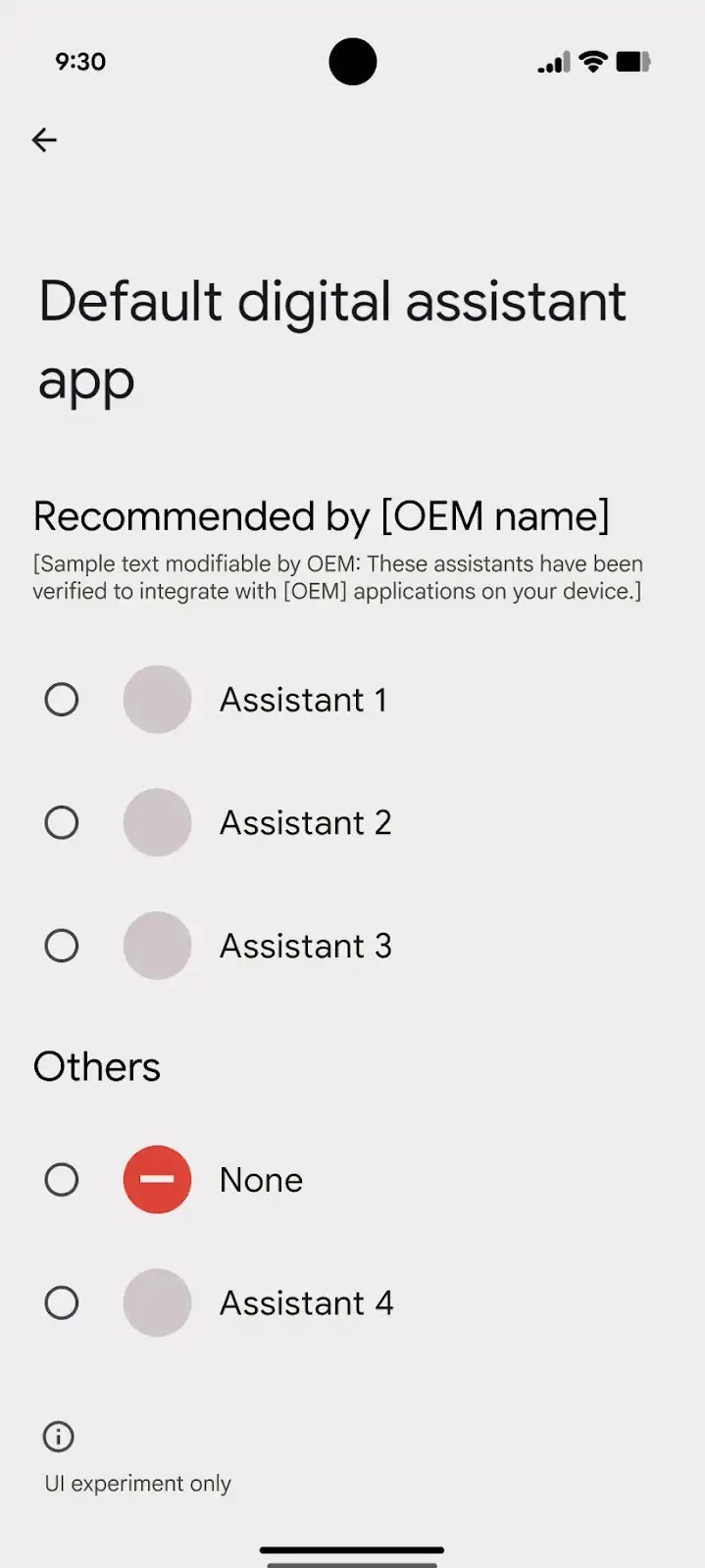Viewport: 705px width, 1568px height.
Task: Select None as the digital assistant
Action: click(62, 1180)
